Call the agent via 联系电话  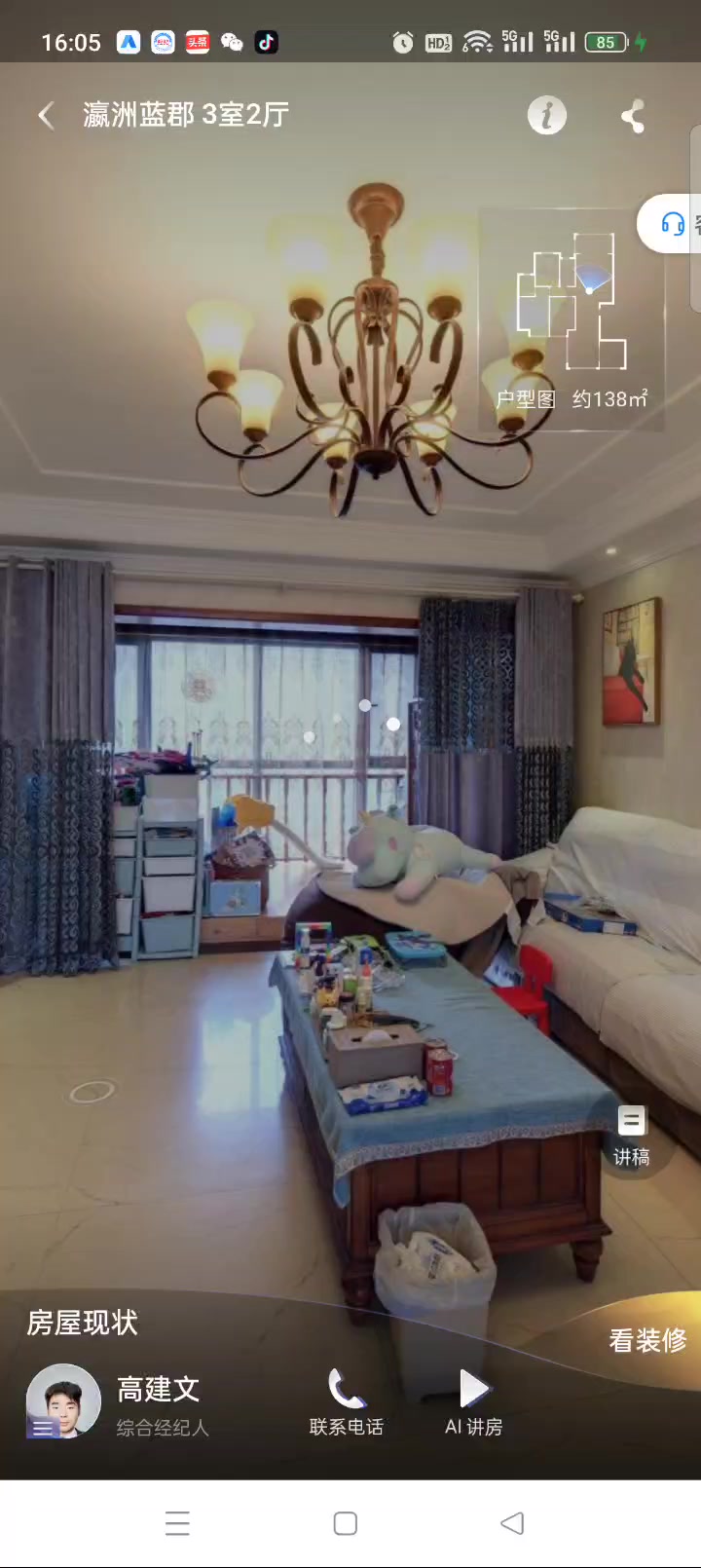tap(347, 1401)
